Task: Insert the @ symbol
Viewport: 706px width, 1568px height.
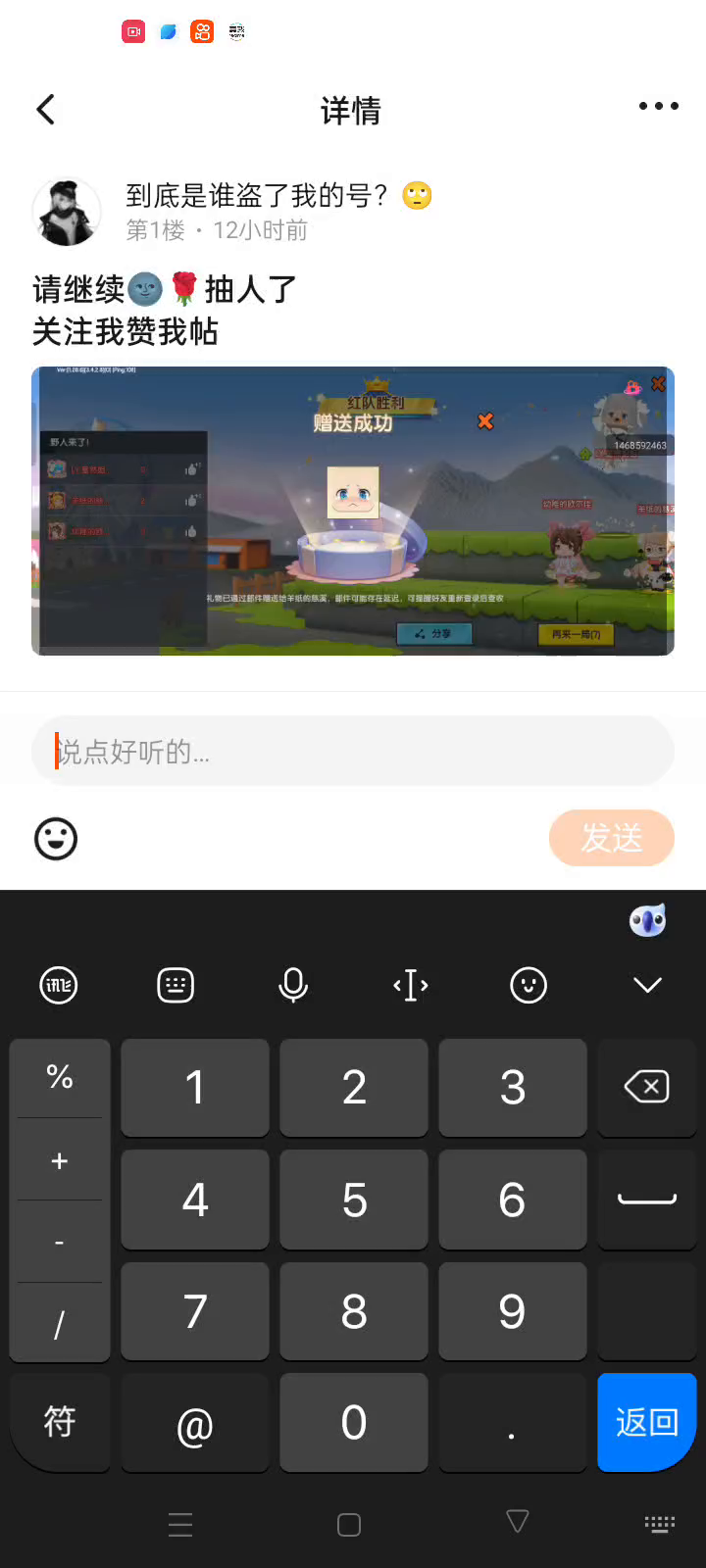Action: pos(195,1424)
